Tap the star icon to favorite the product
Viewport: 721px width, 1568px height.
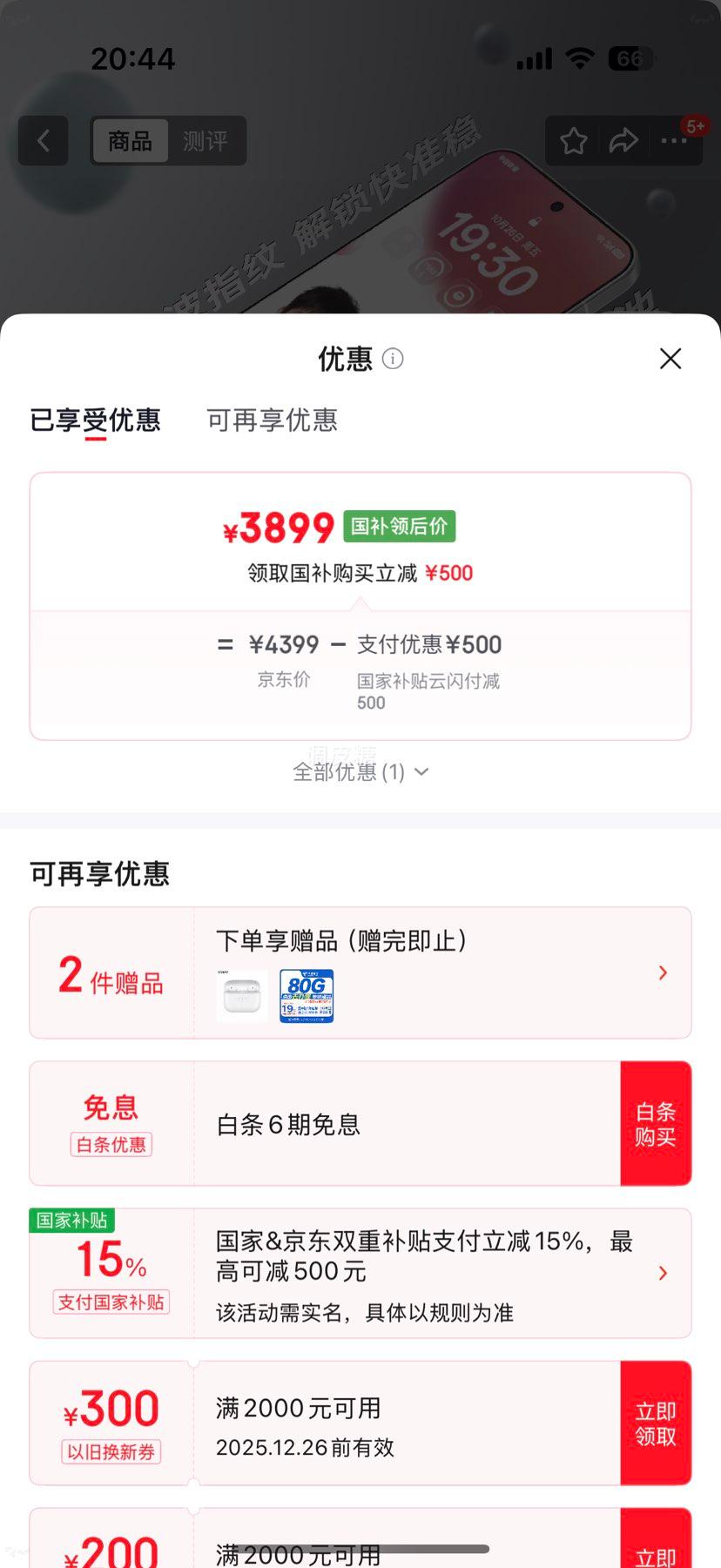[x=573, y=141]
